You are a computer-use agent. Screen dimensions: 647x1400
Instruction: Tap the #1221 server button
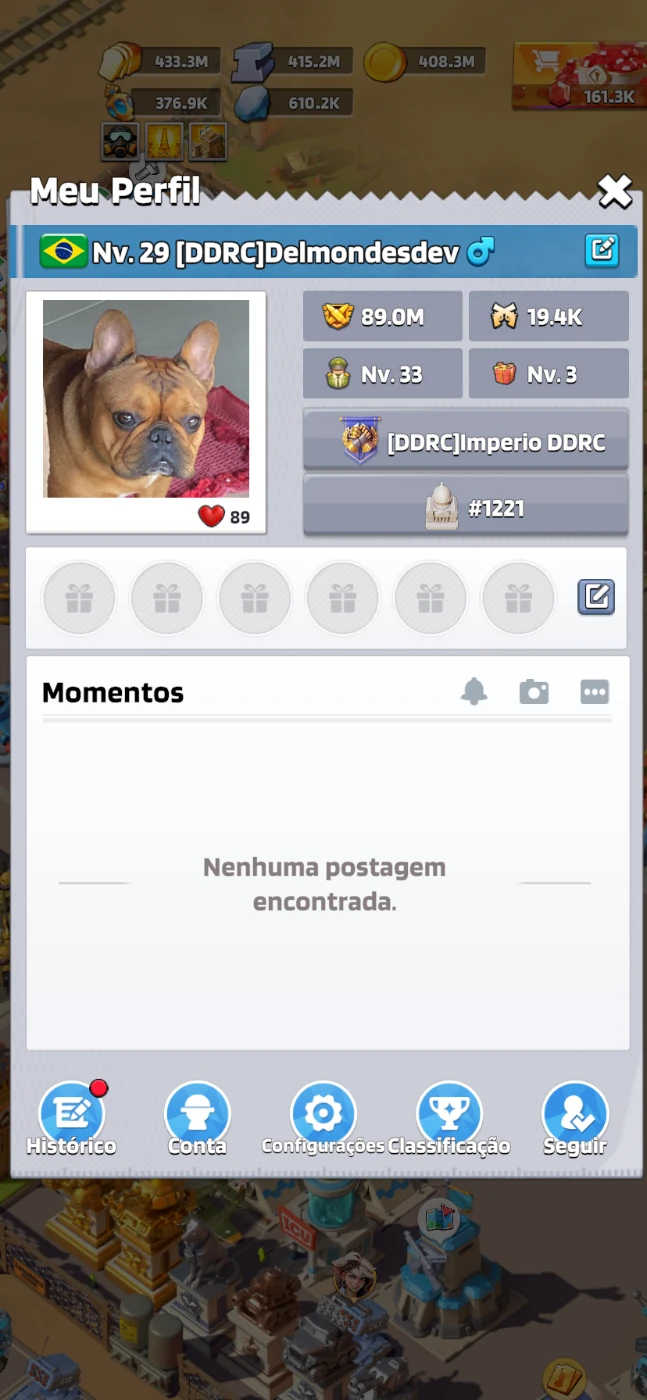coord(466,508)
